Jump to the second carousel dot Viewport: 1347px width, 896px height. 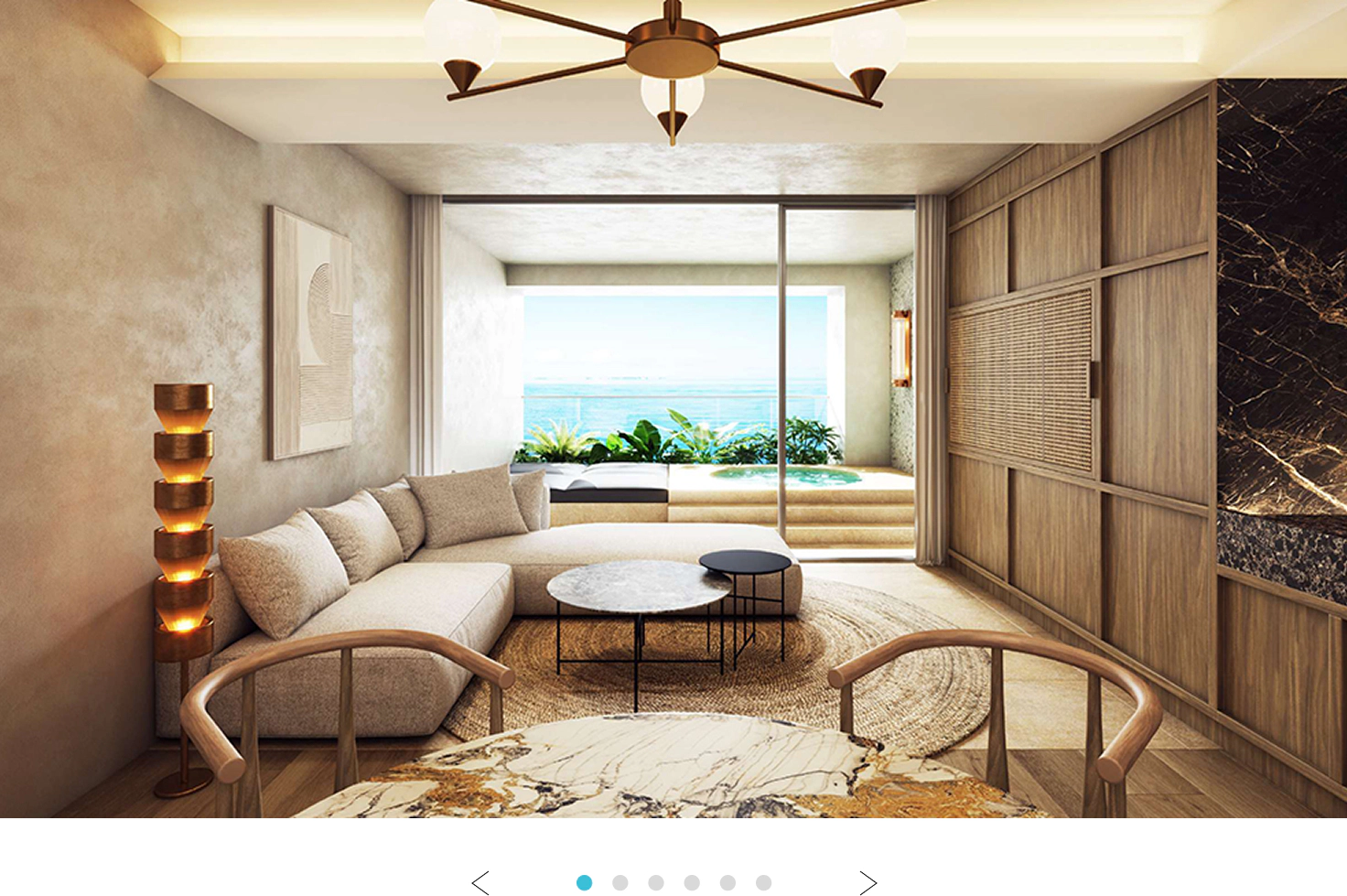620,882
